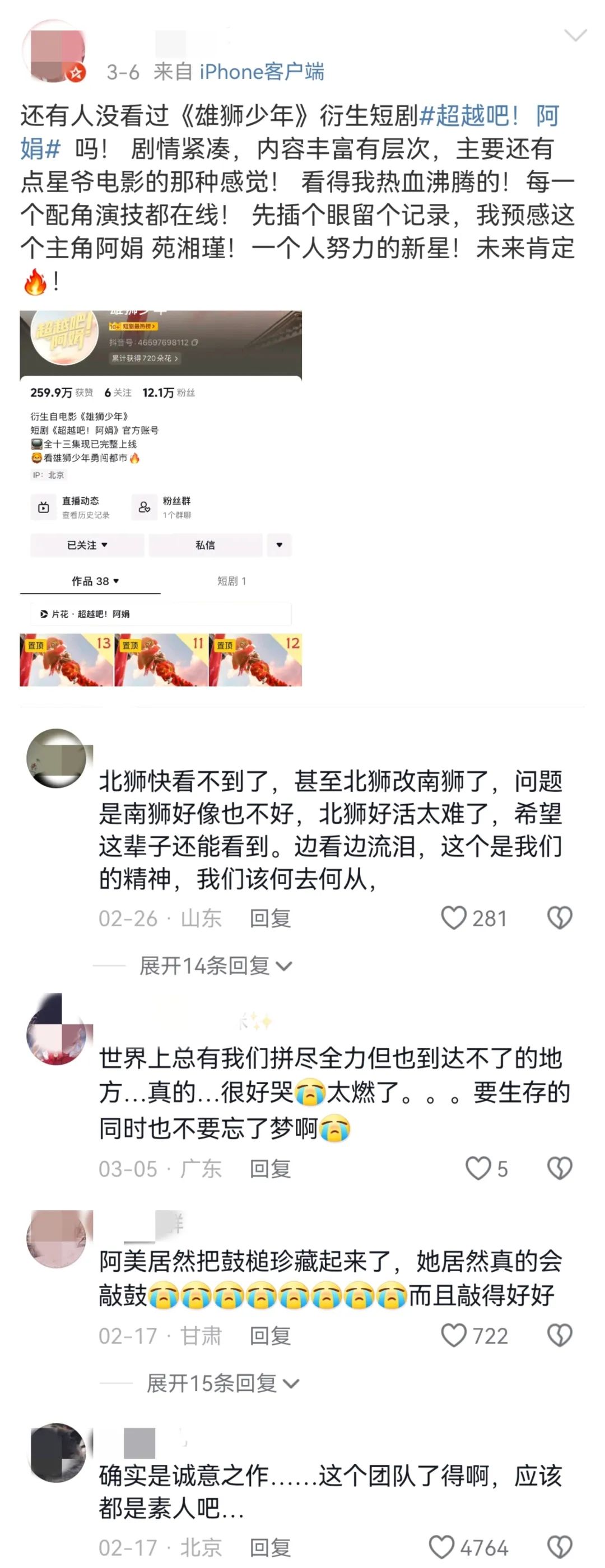The image size is (605, 1568).
Task: Reply to the 山东 commenter's comment
Action: (270, 918)
